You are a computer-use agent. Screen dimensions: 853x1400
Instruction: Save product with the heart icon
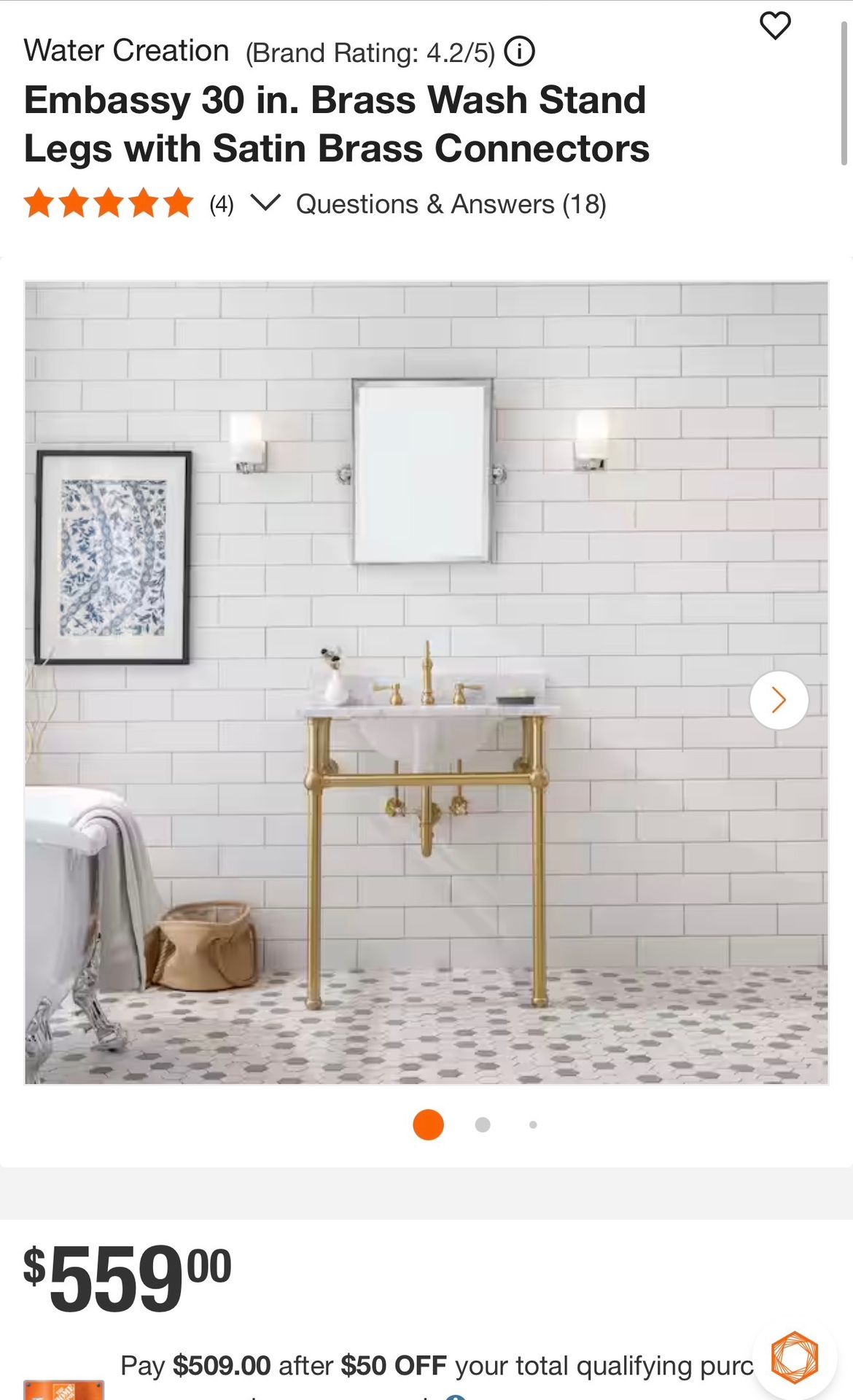775,26
